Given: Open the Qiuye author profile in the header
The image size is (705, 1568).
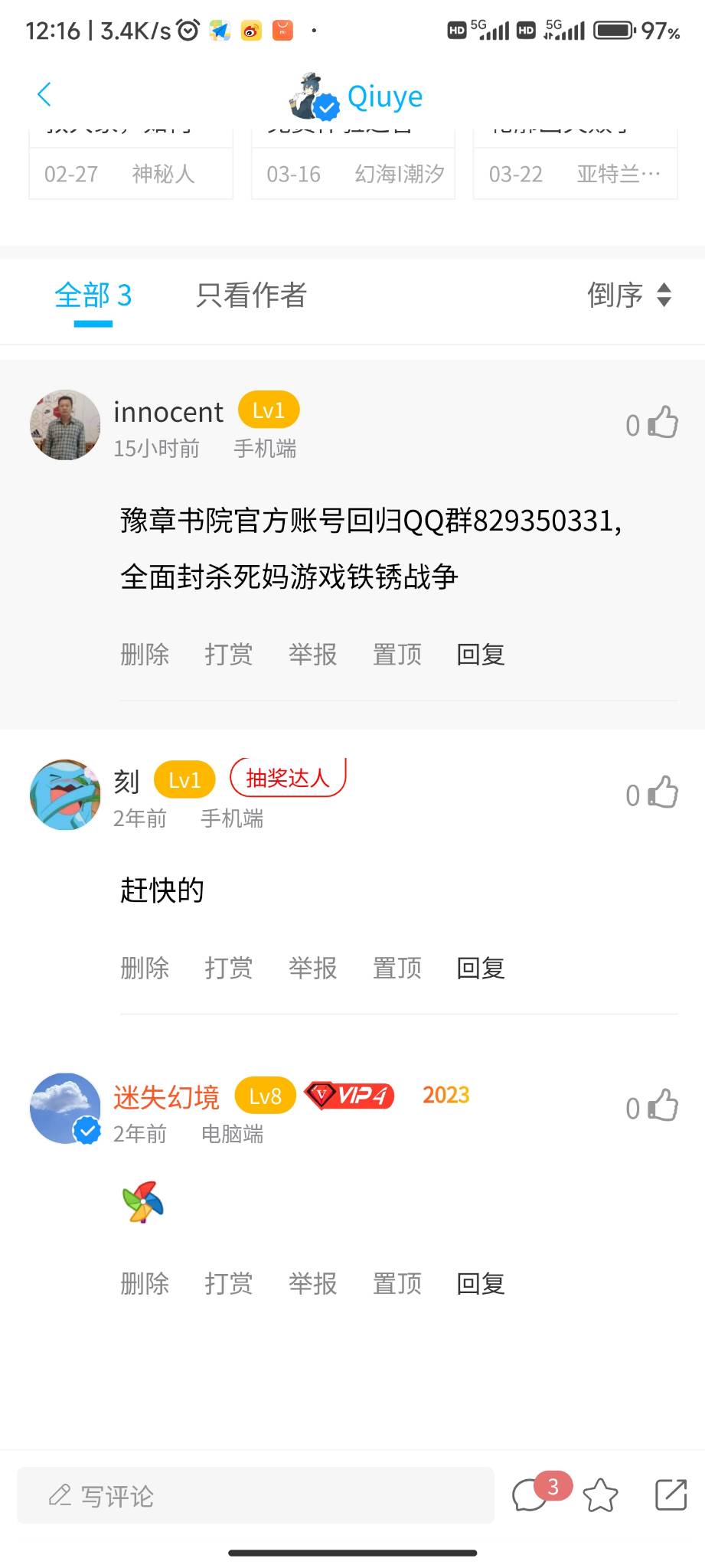Looking at the screenshot, I should tap(357, 97).
